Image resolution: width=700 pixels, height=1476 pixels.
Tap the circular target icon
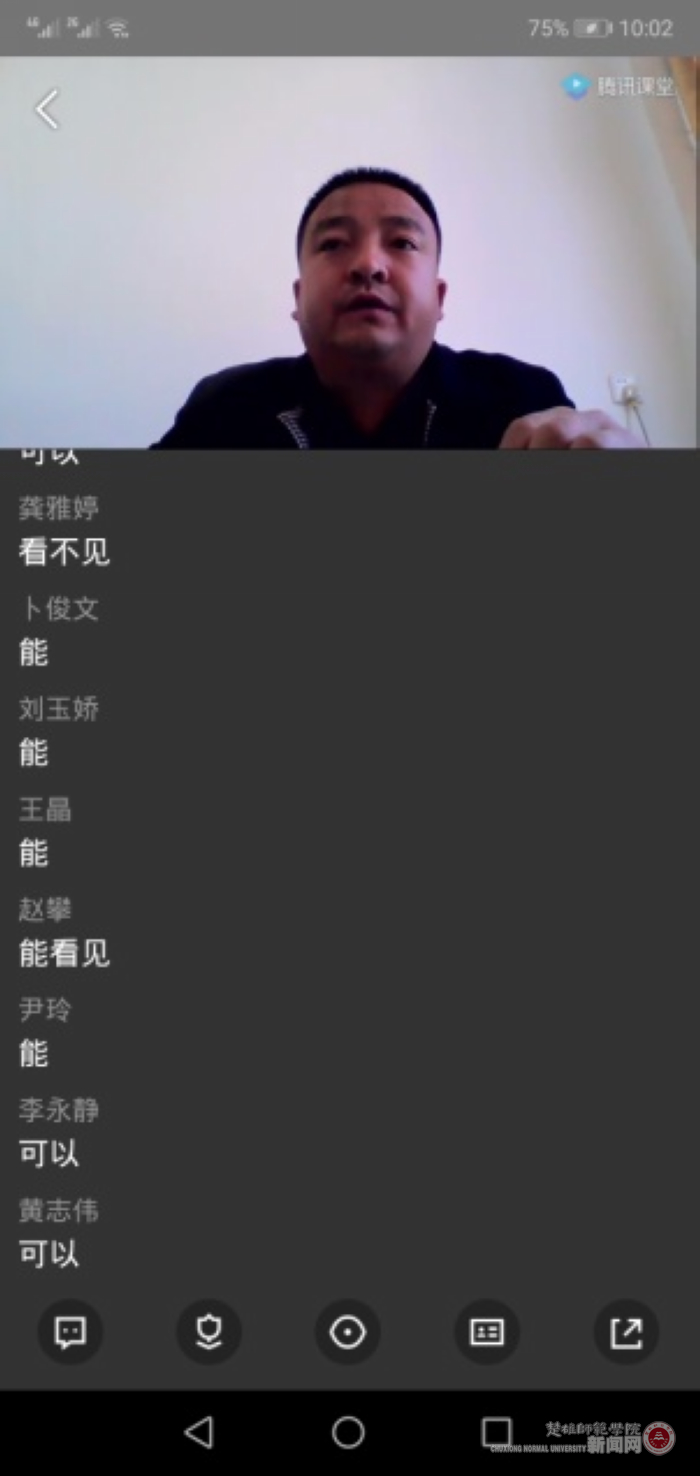click(348, 1332)
